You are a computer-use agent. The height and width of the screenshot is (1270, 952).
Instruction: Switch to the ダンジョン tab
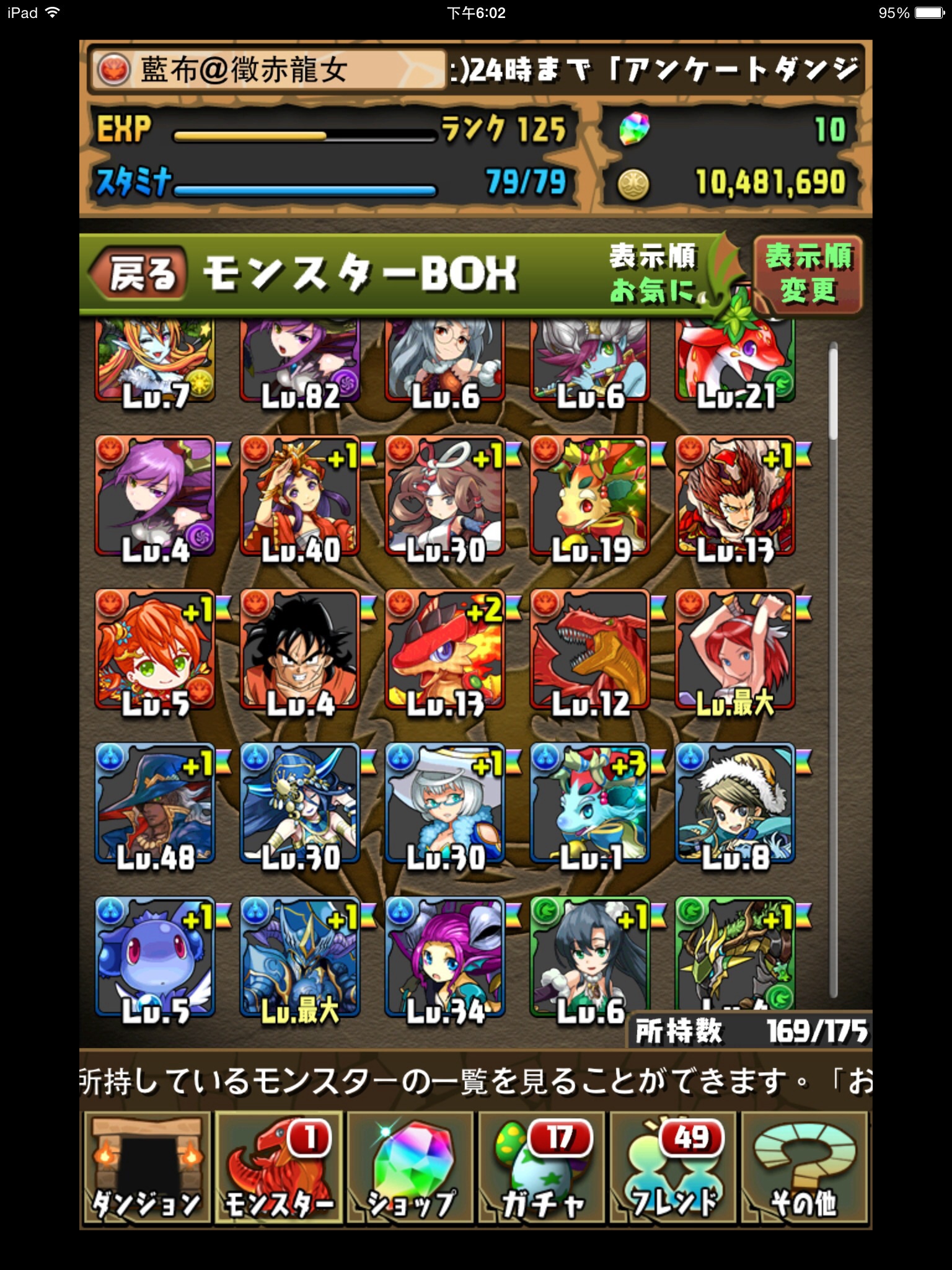(x=146, y=1168)
